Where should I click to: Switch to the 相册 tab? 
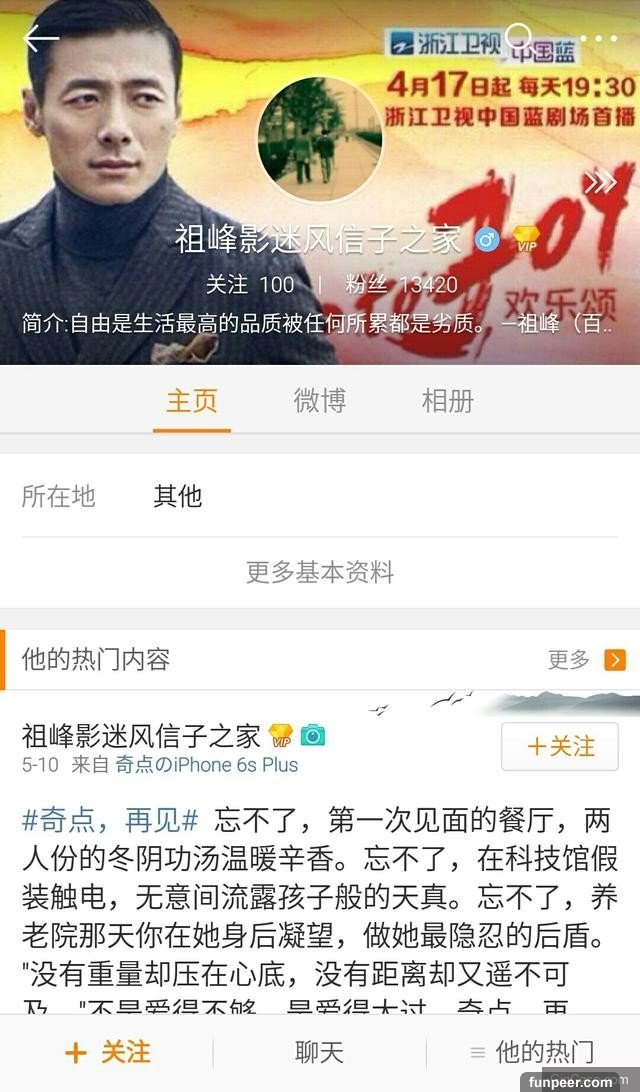point(447,401)
